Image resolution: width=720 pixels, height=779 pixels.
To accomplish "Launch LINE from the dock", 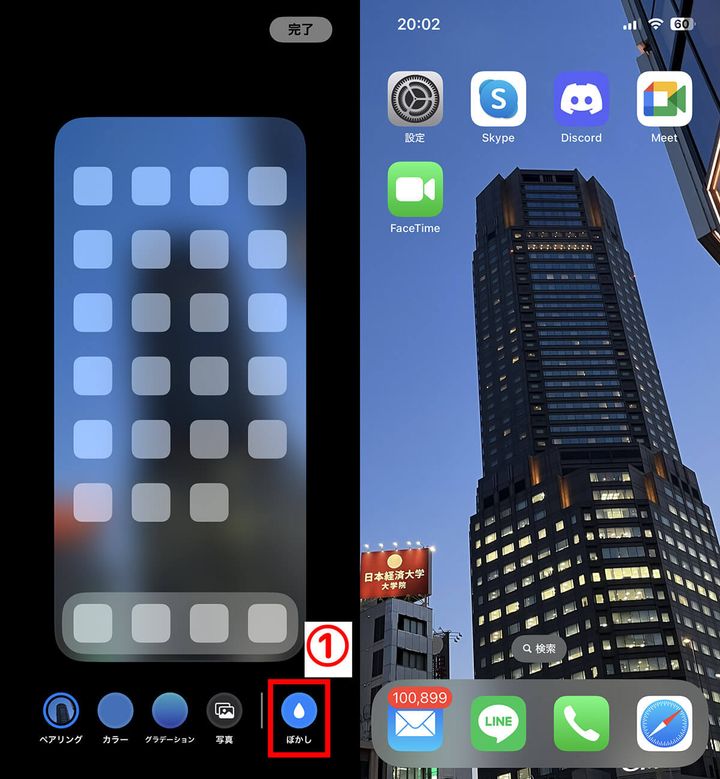I will click(x=498, y=723).
